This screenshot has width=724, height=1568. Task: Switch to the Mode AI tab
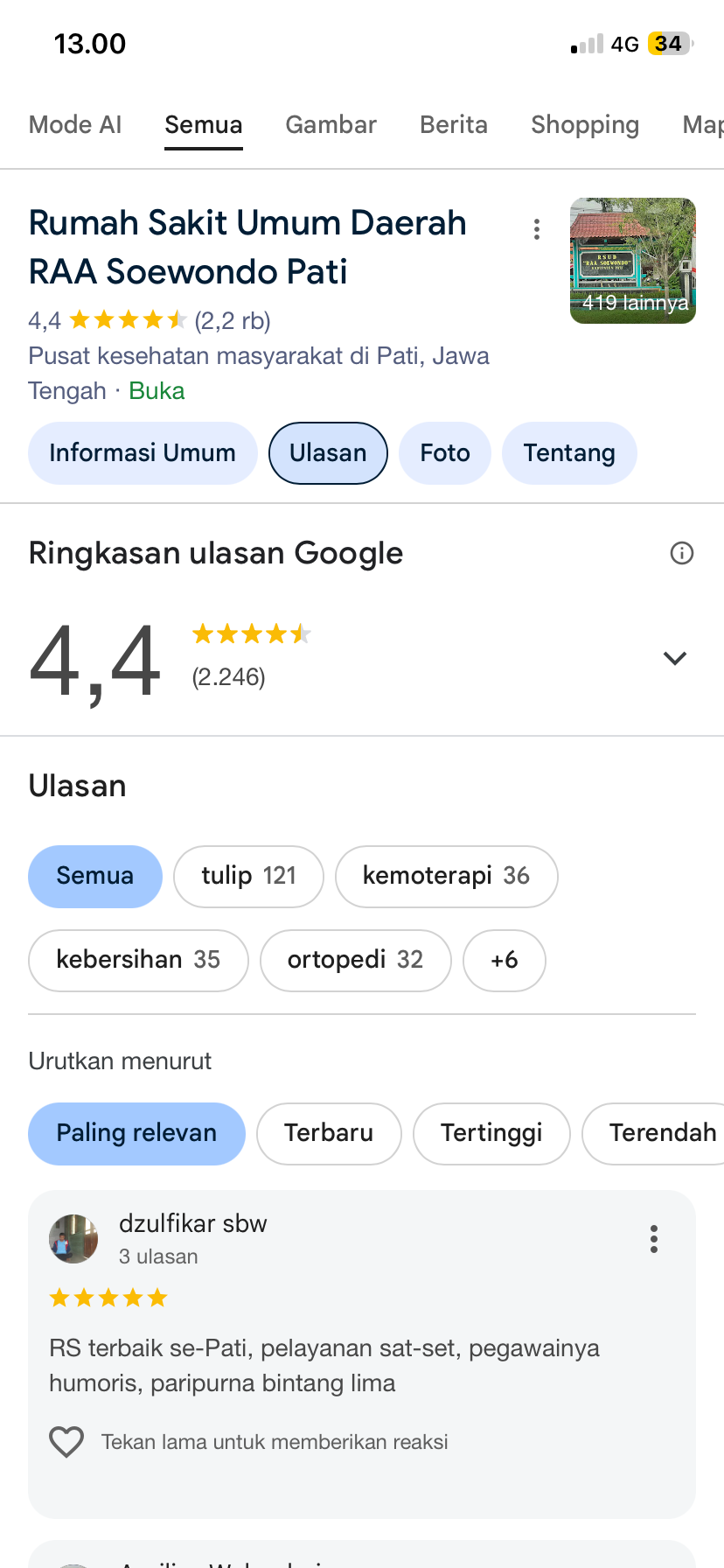(x=75, y=125)
